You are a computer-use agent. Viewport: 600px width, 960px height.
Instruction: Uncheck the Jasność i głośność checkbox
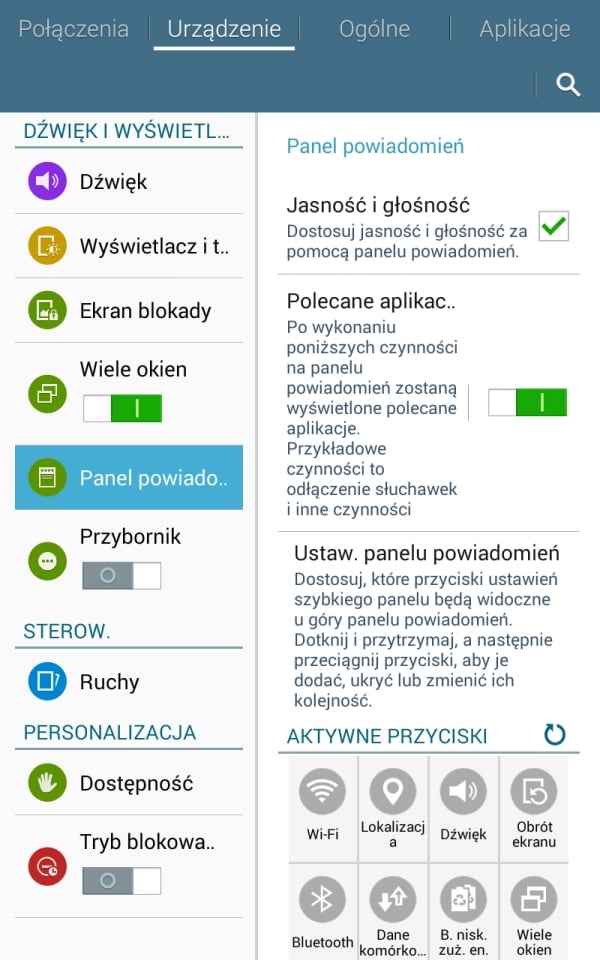coord(553,226)
